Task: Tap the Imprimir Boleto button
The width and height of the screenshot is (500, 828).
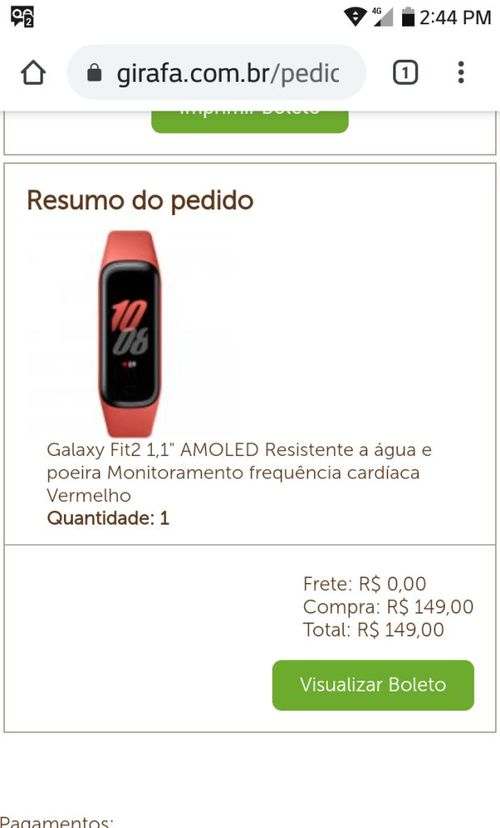Action: [x=250, y=121]
